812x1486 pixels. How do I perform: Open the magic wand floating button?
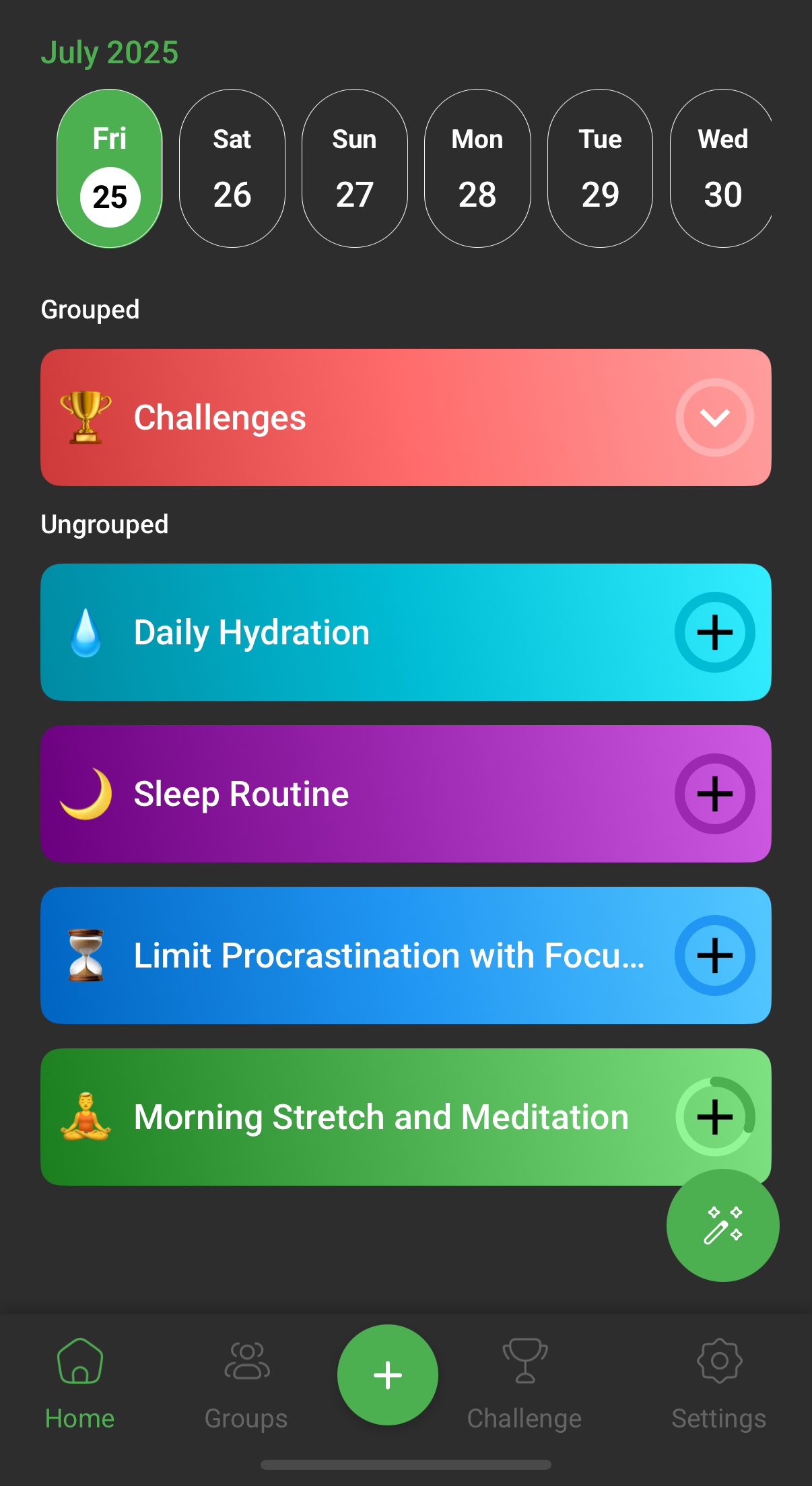pyautogui.click(x=722, y=1225)
